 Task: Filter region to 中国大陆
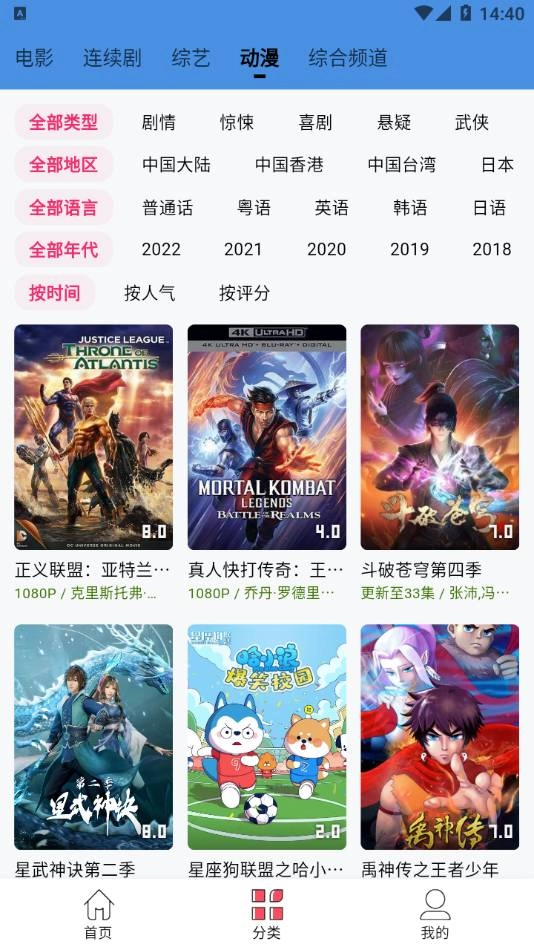point(176,165)
